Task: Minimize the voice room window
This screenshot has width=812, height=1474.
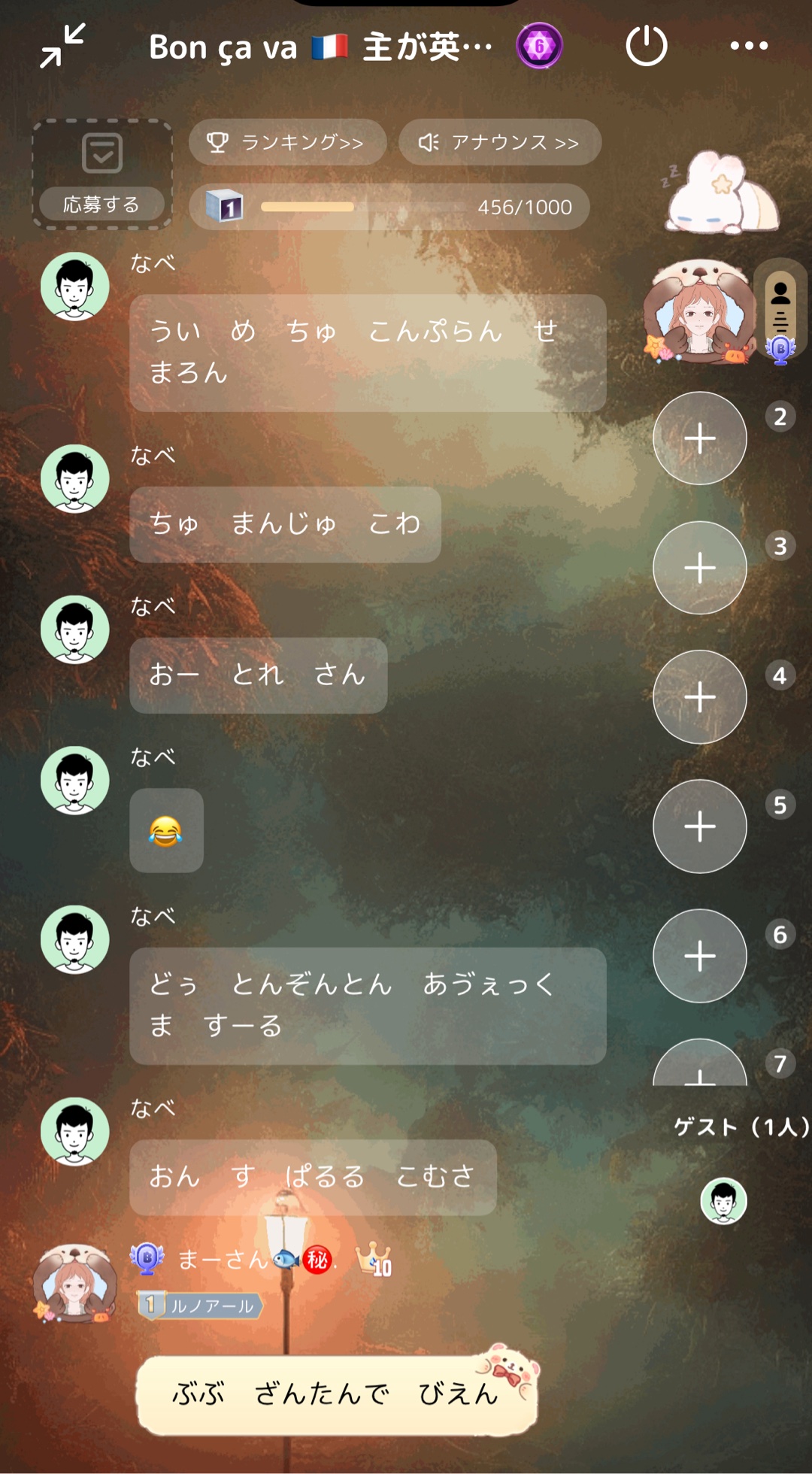Action: click(62, 46)
